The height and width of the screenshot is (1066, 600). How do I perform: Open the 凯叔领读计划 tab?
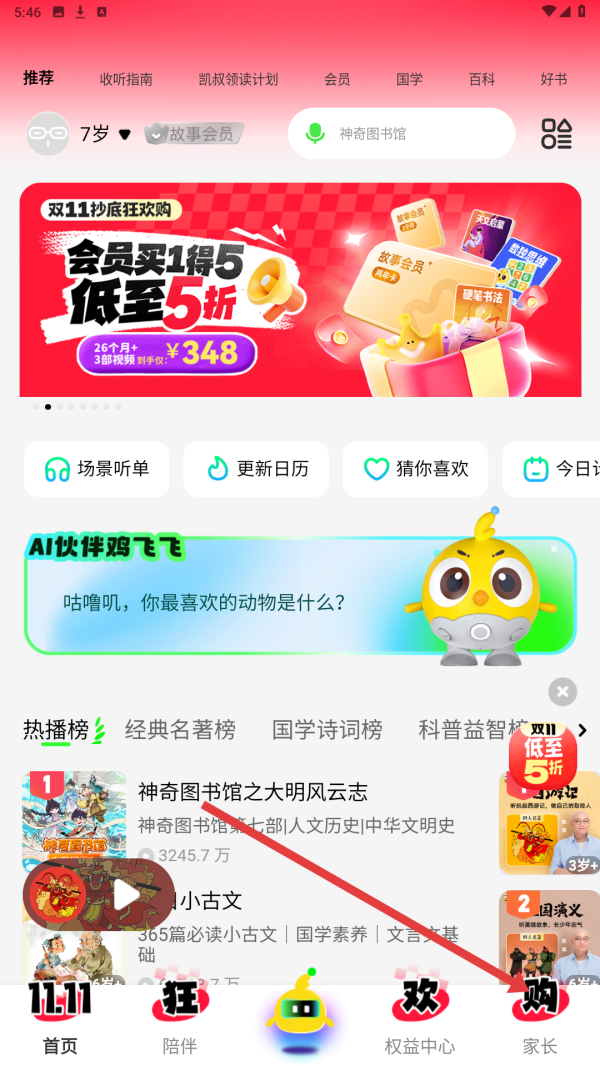238,79
